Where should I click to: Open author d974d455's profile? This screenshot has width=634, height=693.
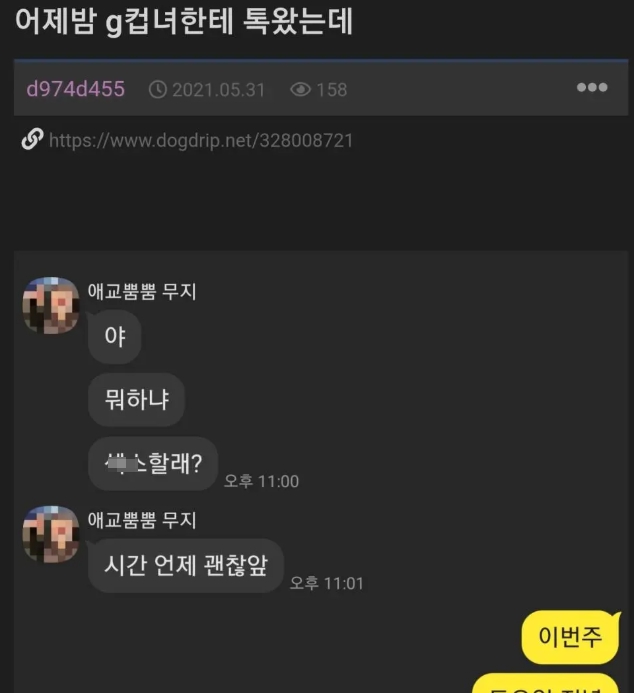76,89
